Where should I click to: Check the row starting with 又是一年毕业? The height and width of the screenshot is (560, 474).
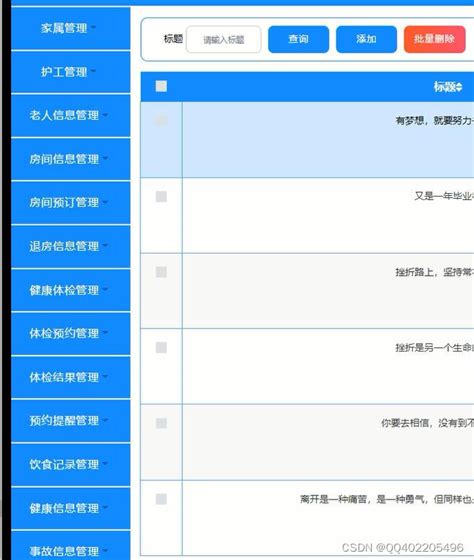coord(161,196)
